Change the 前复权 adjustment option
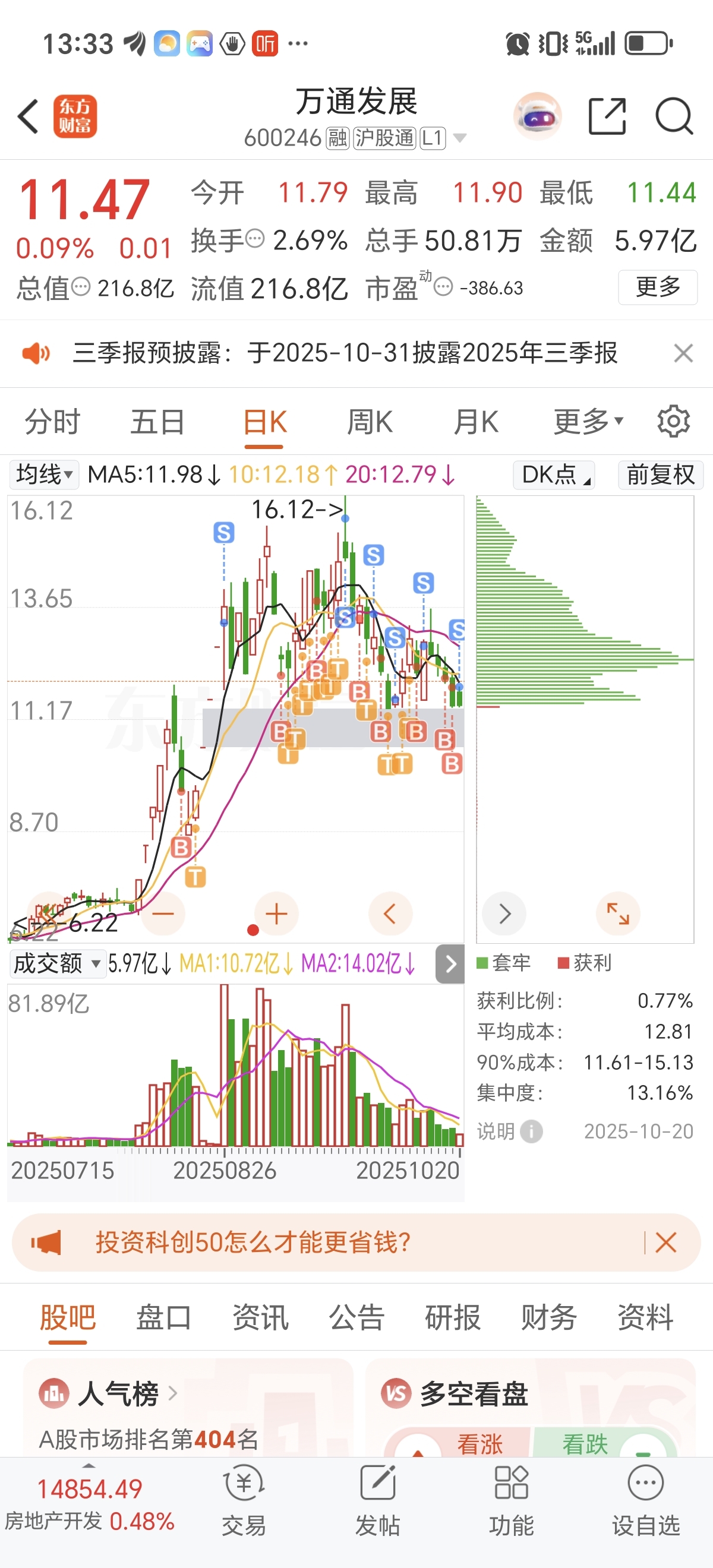Screen dimensions: 713x1568 [660, 474]
